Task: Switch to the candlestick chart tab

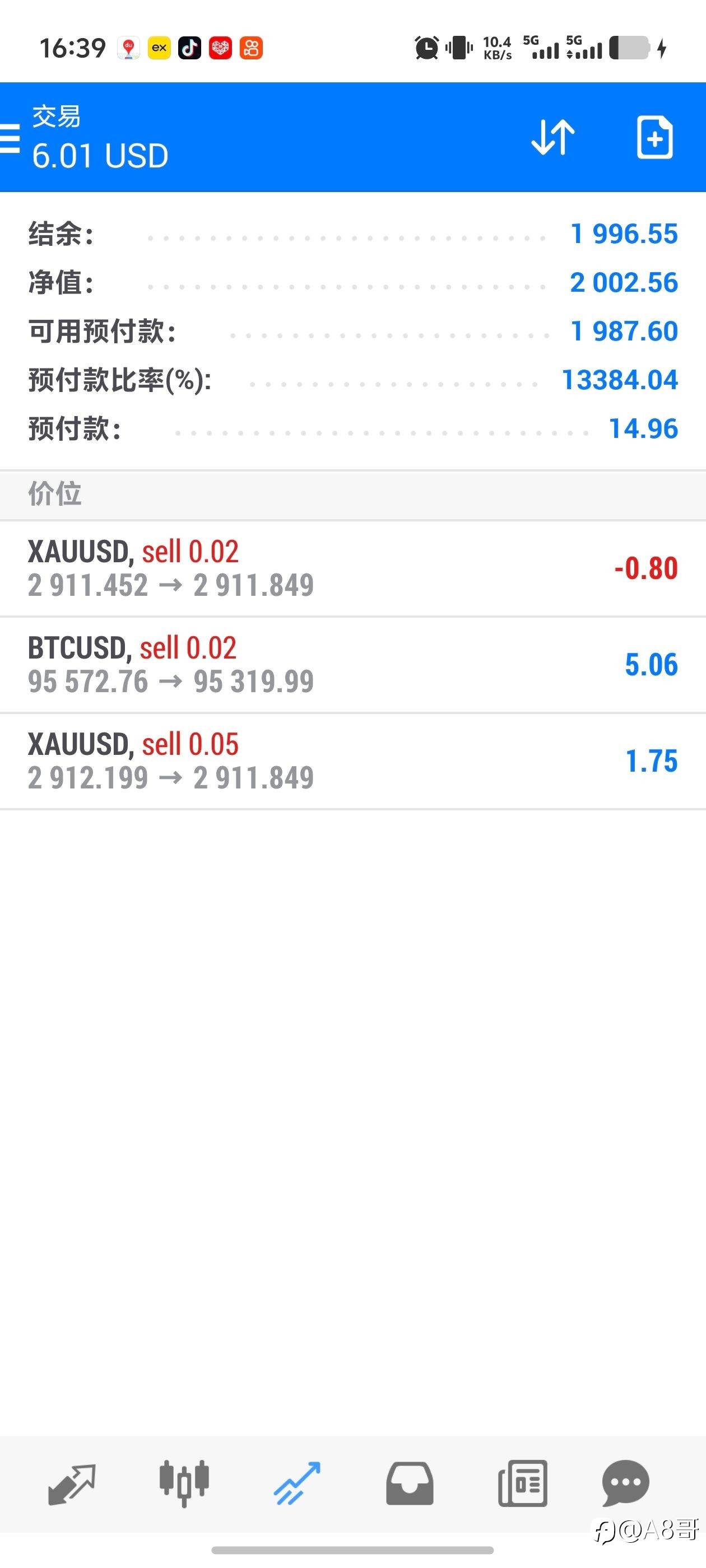Action: point(184,1483)
